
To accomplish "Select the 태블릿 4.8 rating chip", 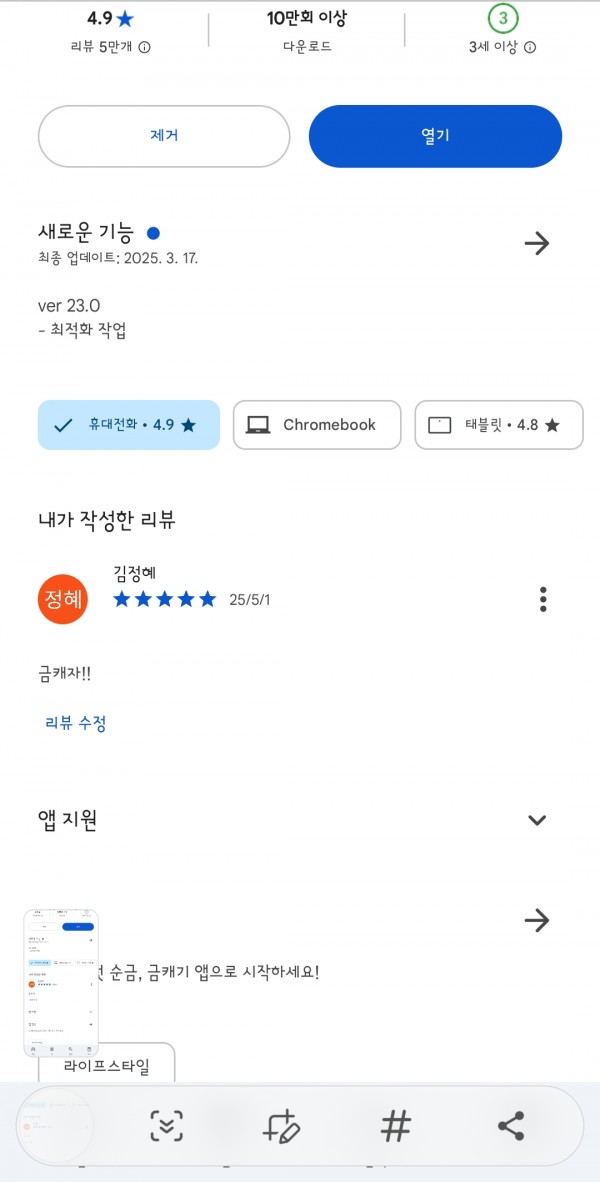I will [x=499, y=425].
